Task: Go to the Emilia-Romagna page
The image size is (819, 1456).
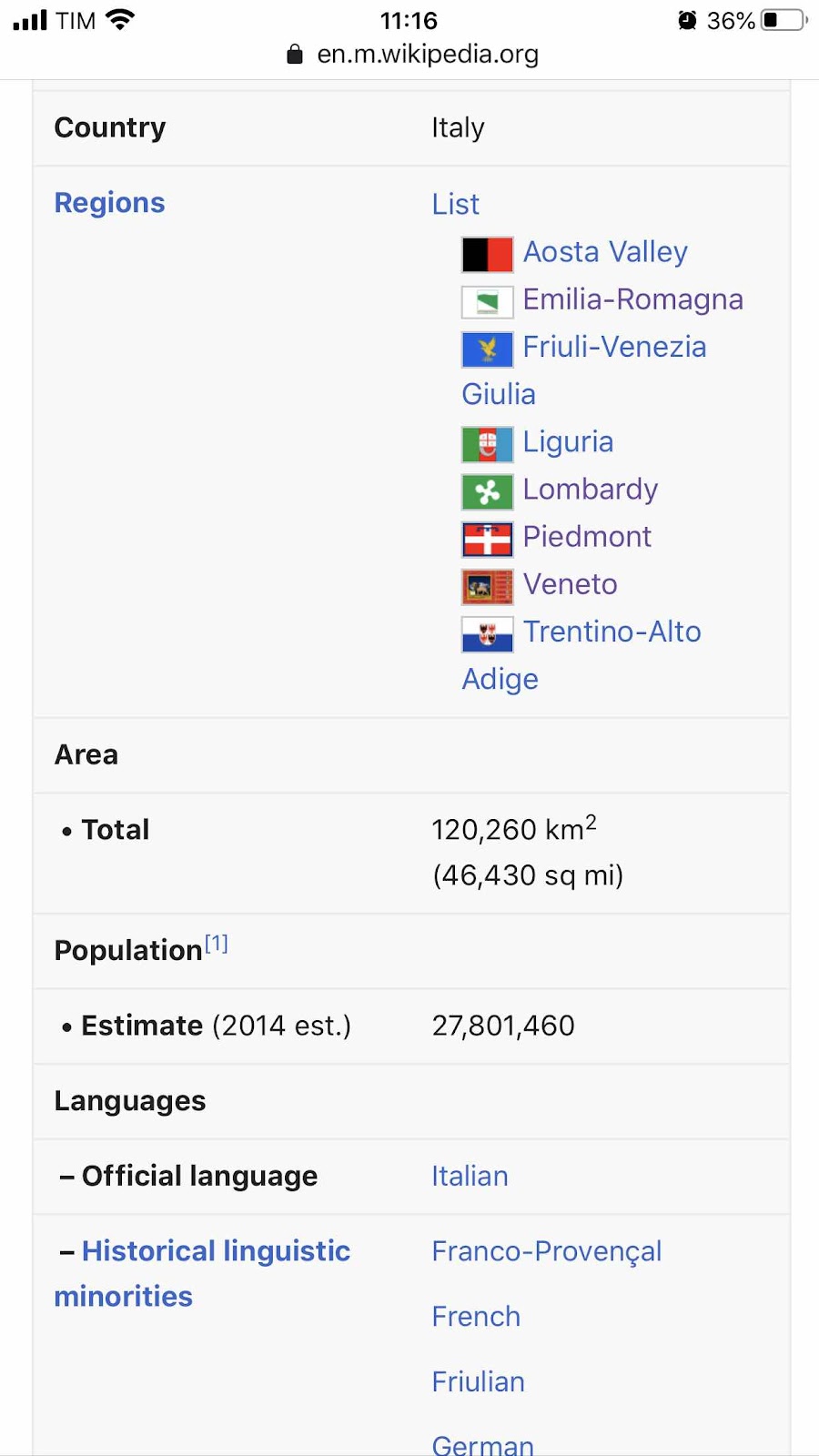Action: pyautogui.click(x=632, y=299)
